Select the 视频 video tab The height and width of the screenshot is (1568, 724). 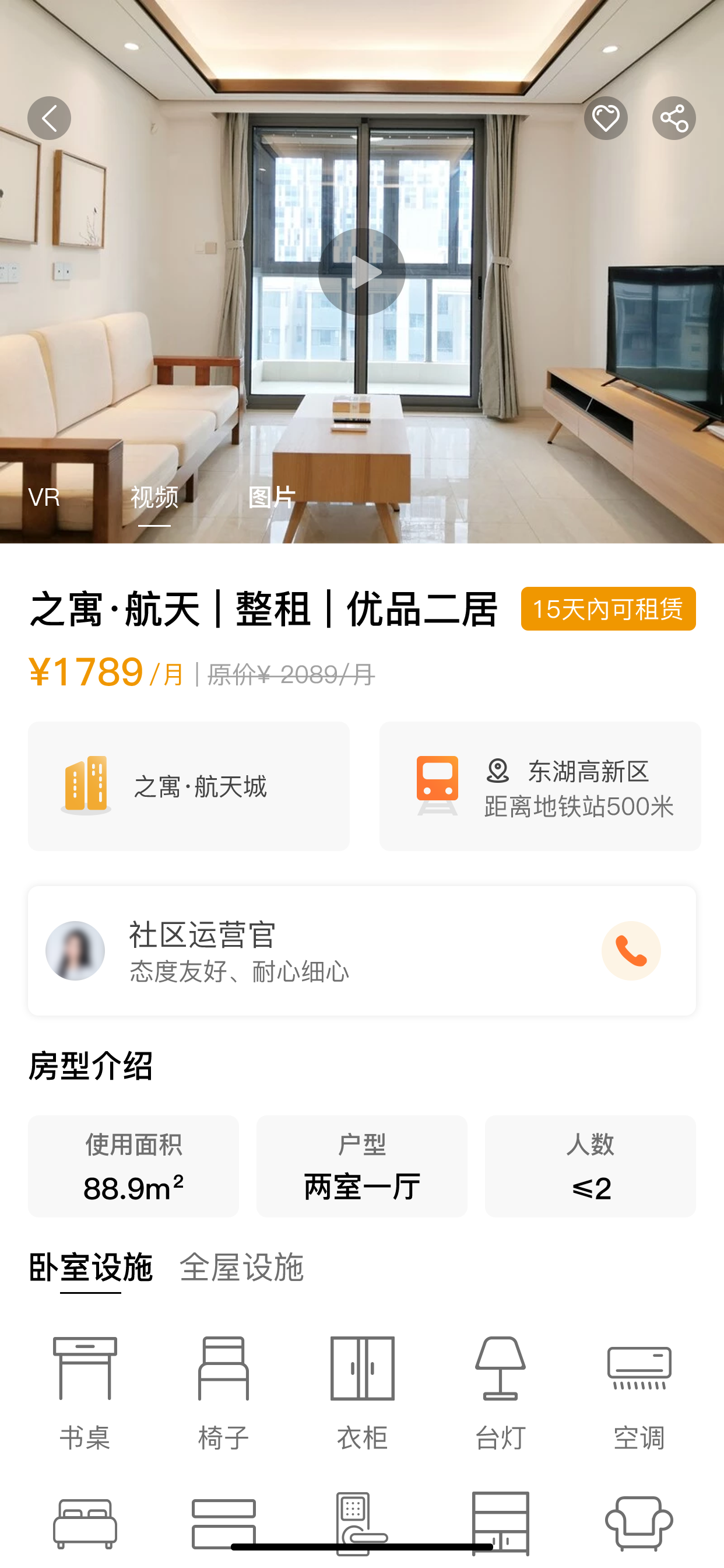tap(154, 498)
